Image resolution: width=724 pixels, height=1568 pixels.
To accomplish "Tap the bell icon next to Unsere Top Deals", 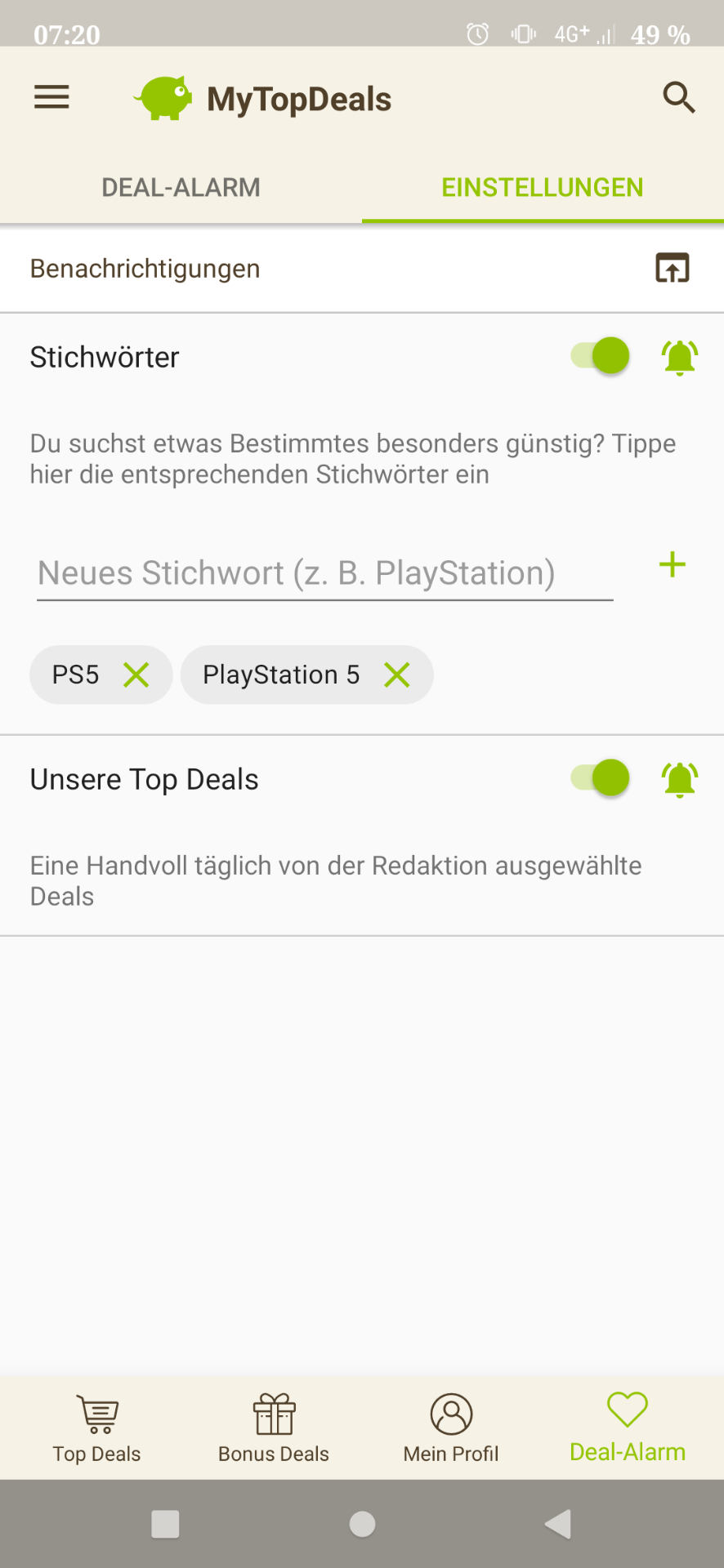I will pos(679,779).
